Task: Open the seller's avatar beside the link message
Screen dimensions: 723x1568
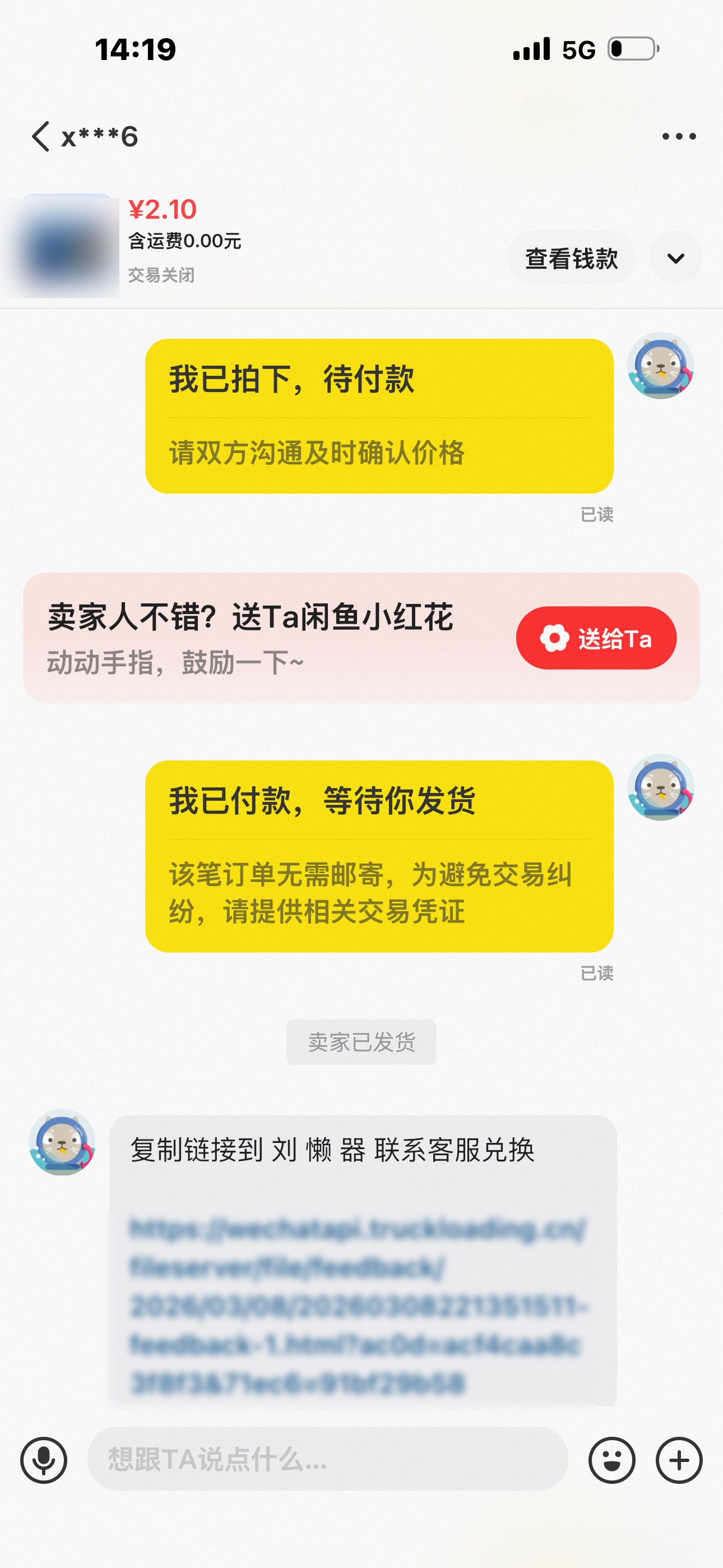Action: (x=62, y=1141)
